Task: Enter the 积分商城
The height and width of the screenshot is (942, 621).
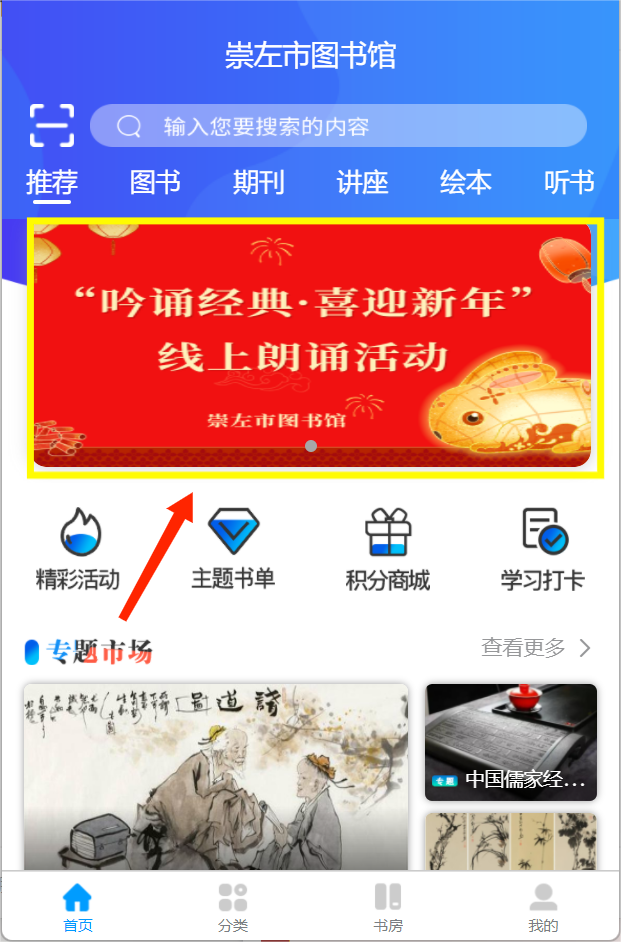Action: (x=388, y=549)
